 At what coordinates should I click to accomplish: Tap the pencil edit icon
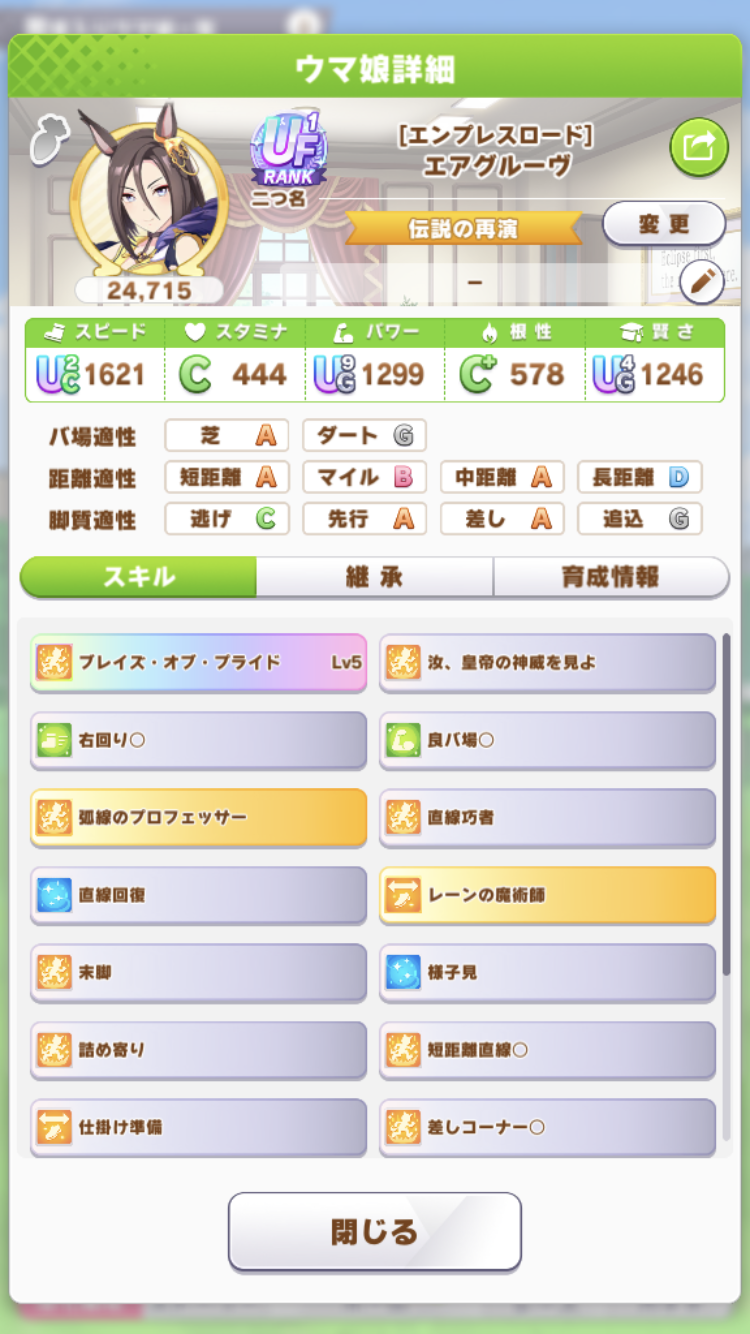point(701,284)
